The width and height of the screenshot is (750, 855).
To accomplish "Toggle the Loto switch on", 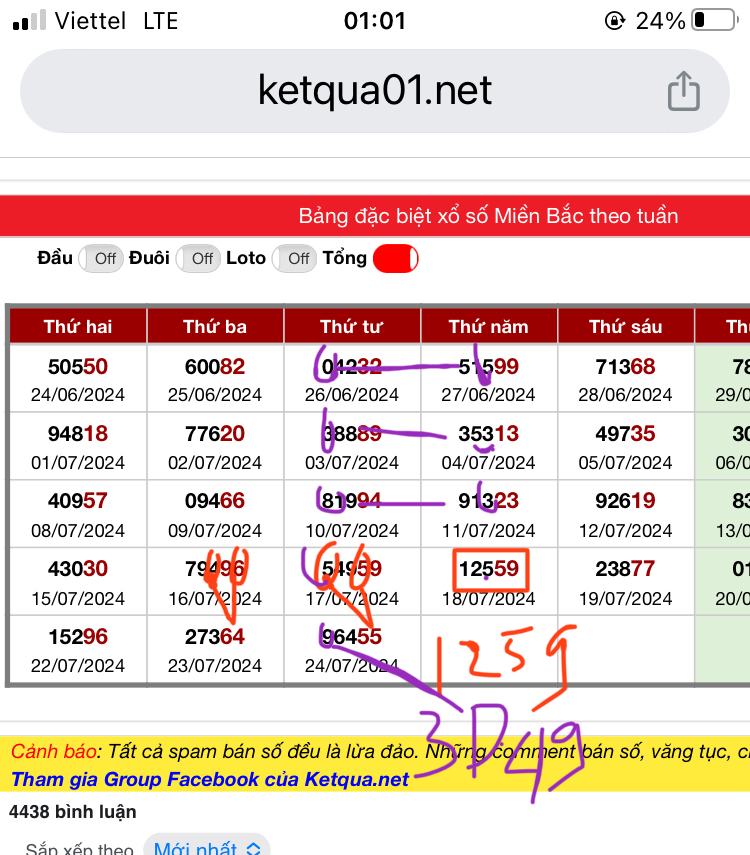I will click(x=294, y=259).
